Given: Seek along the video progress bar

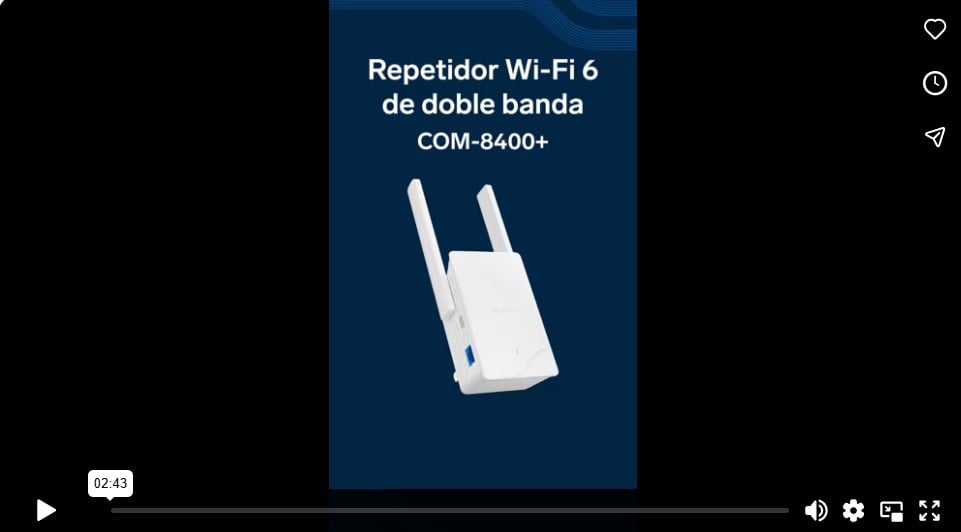Looking at the screenshot, I should [450, 510].
